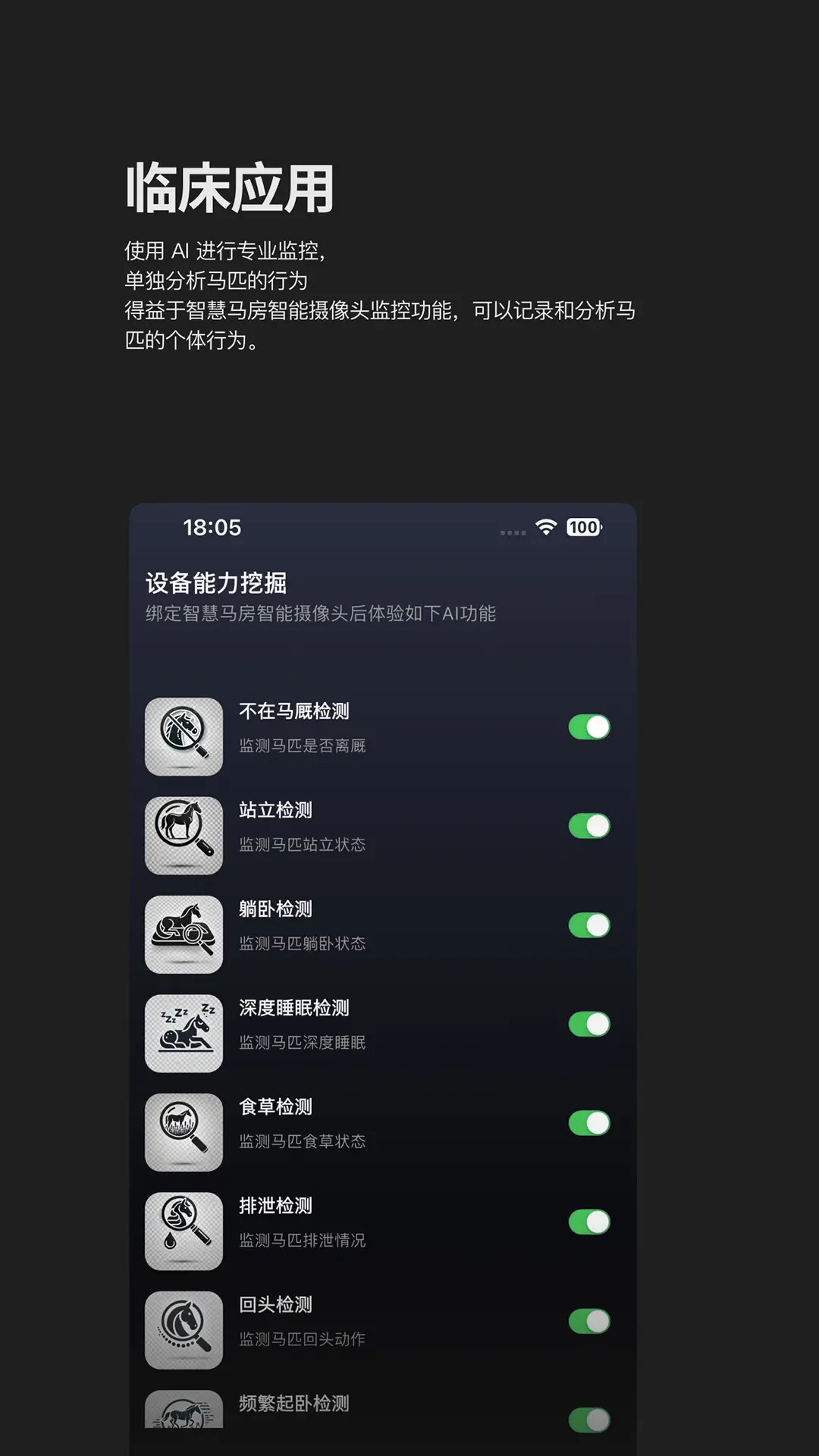Disable the 不在马厩检测 switch
Image resolution: width=819 pixels, height=1456 pixels.
pos(588,726)
